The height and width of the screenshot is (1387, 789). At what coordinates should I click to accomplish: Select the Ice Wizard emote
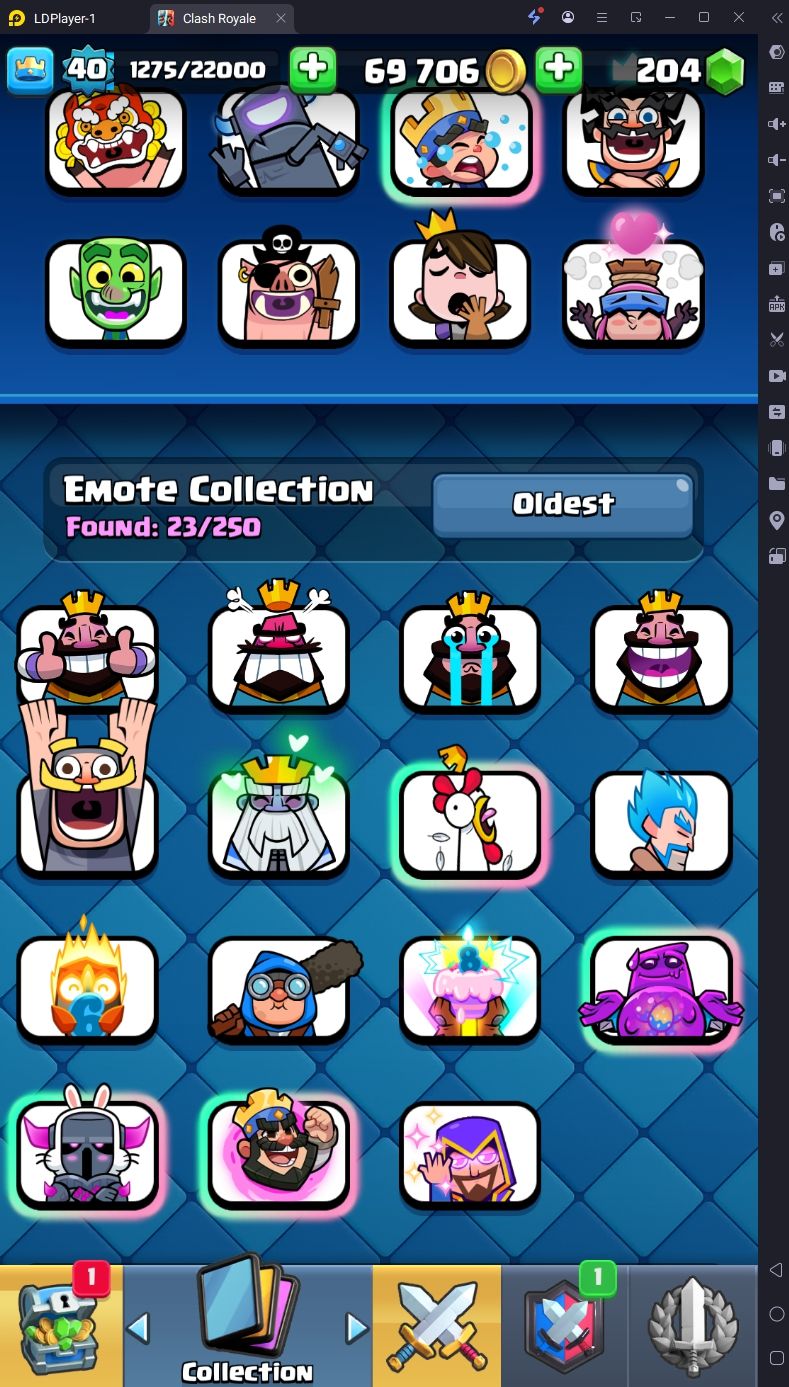pos(661,824)
